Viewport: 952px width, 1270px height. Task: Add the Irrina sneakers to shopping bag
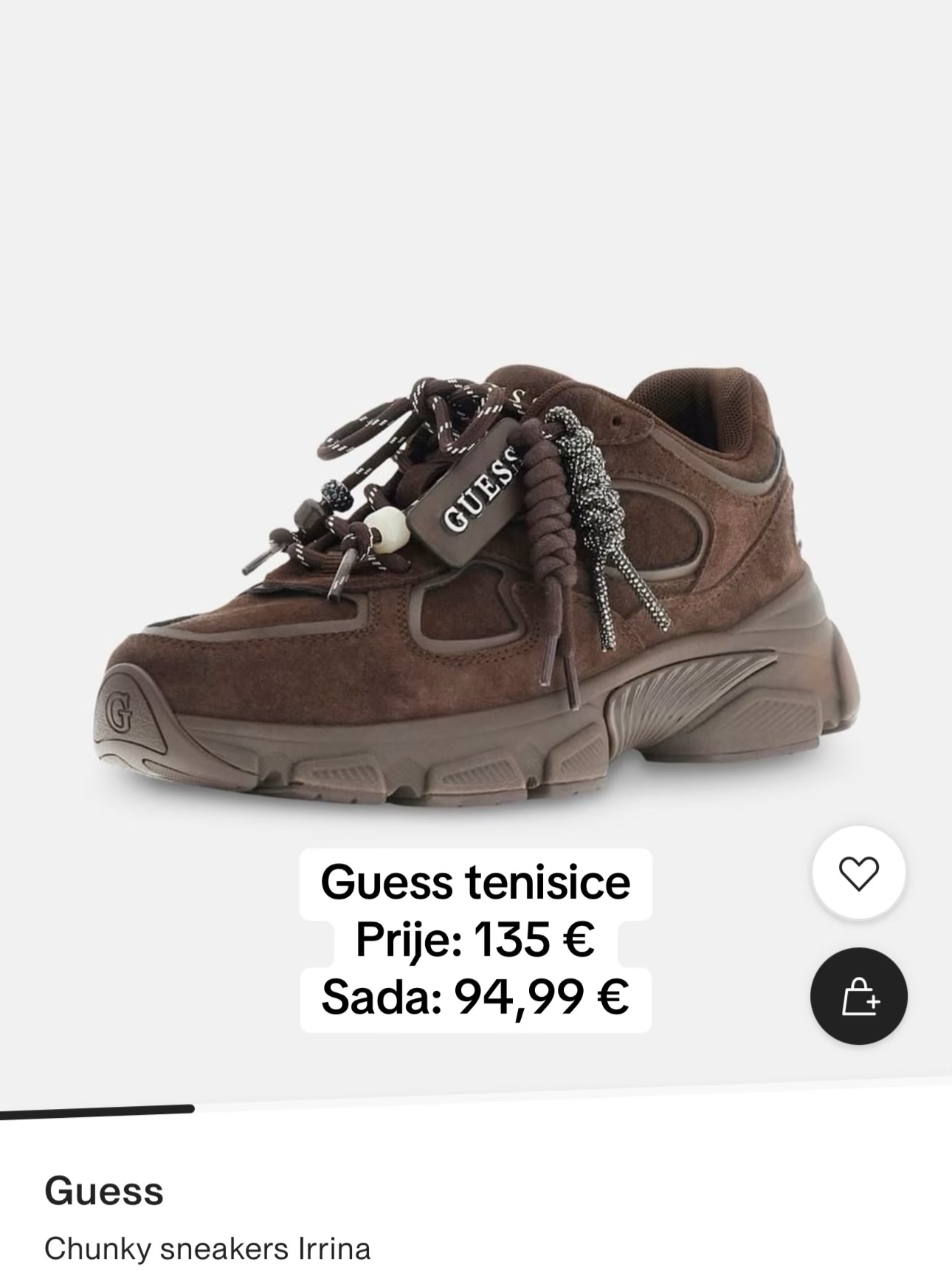pos(859,995)
